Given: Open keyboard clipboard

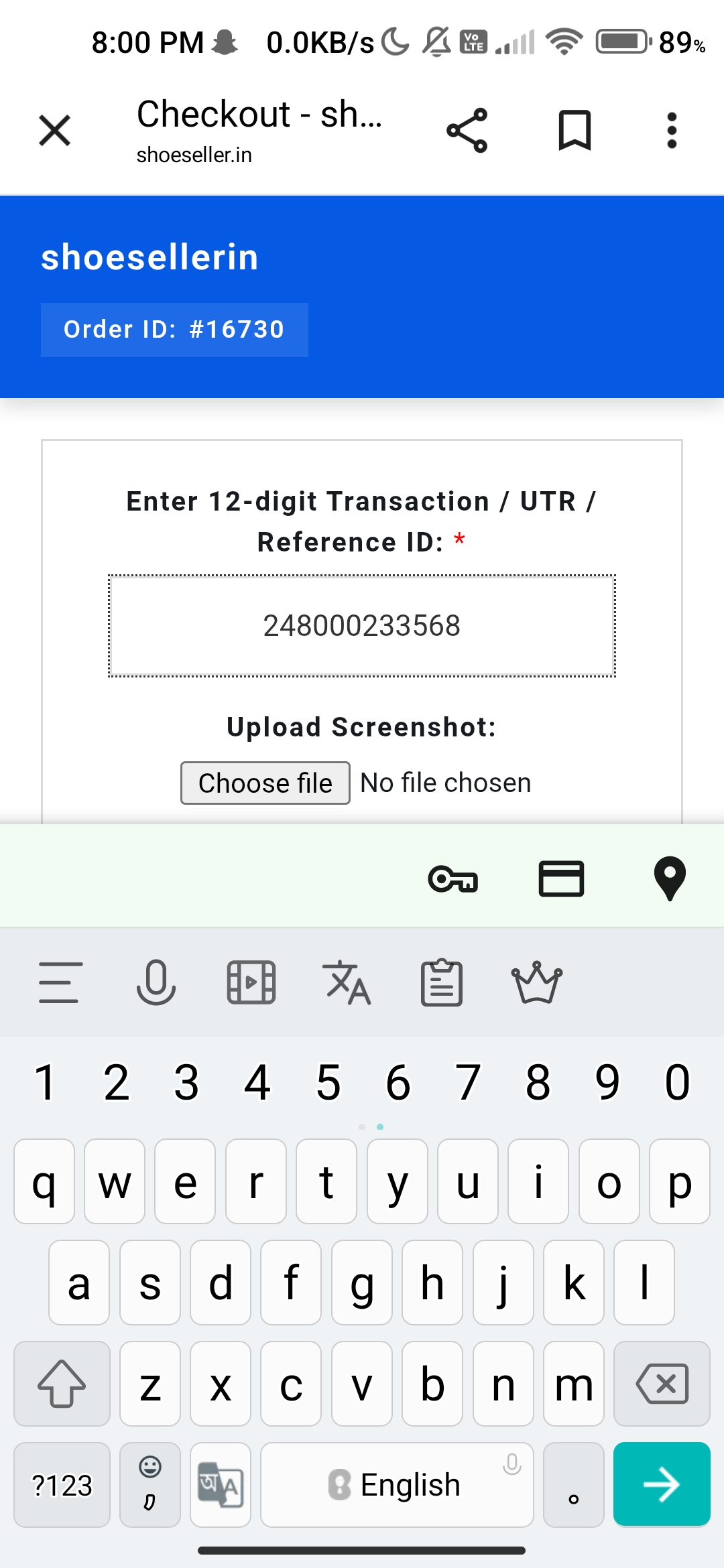Looking at the screenshot, I should click(x=442, y=982).
